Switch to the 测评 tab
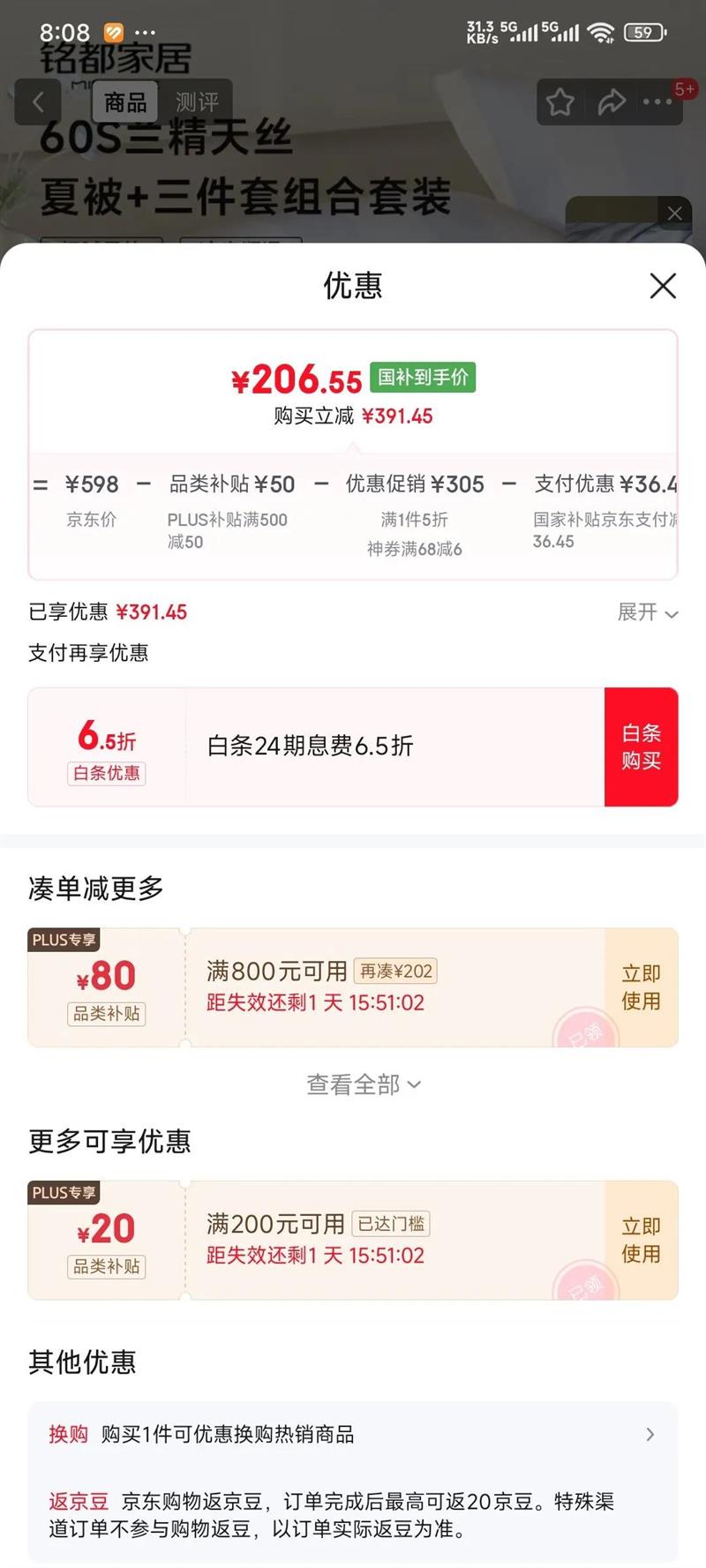706x1568 pixels. pyautogui.click(x=196, y=102)
